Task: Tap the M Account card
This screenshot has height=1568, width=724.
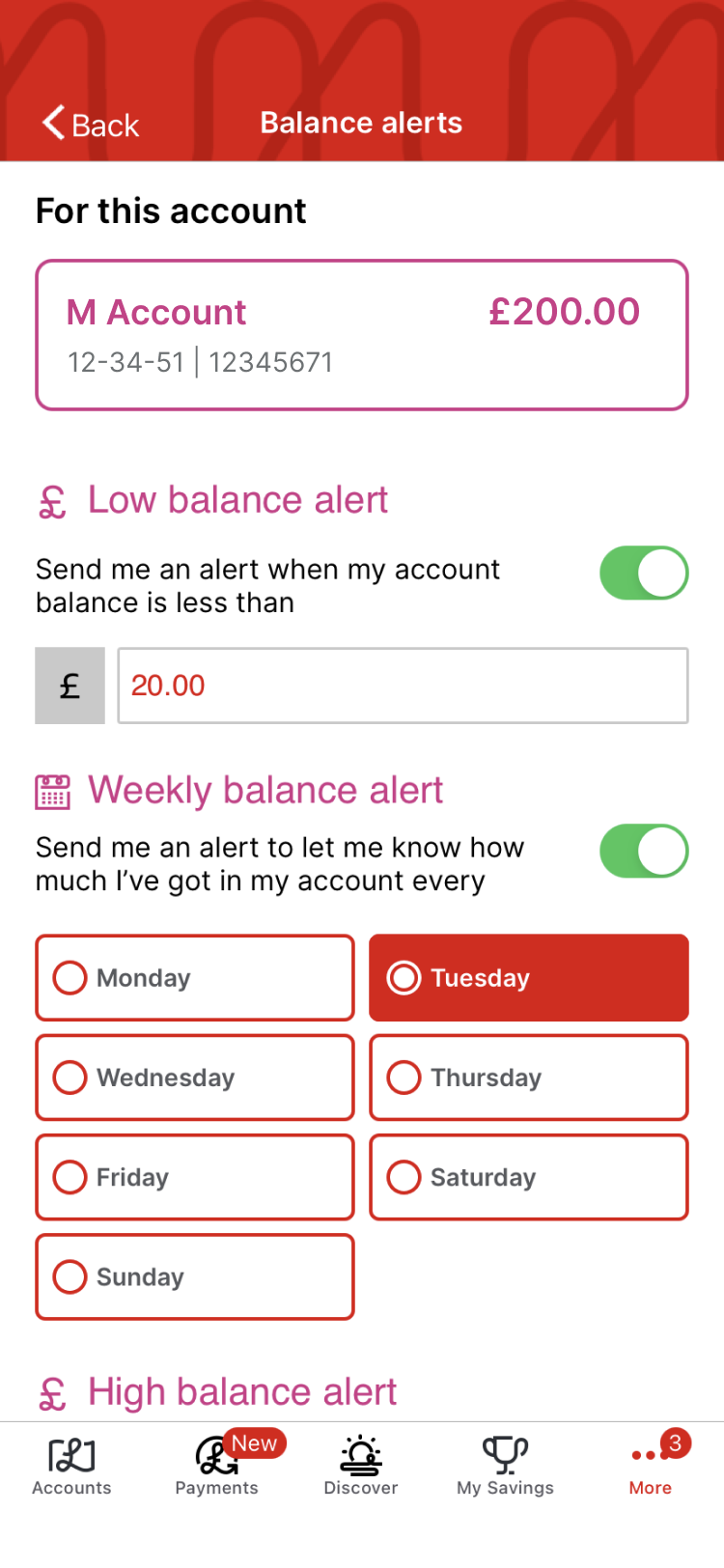Action: [362, 334]
